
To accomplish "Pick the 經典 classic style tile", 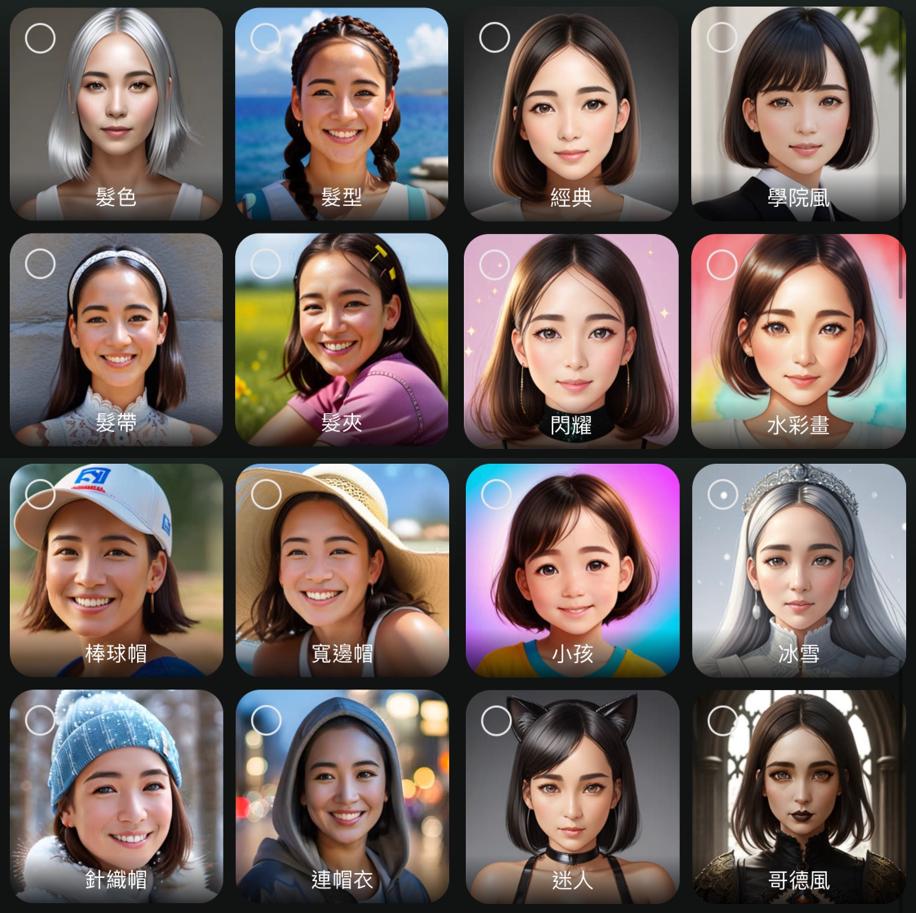I will pyautogui.click(x=570, y=114).
